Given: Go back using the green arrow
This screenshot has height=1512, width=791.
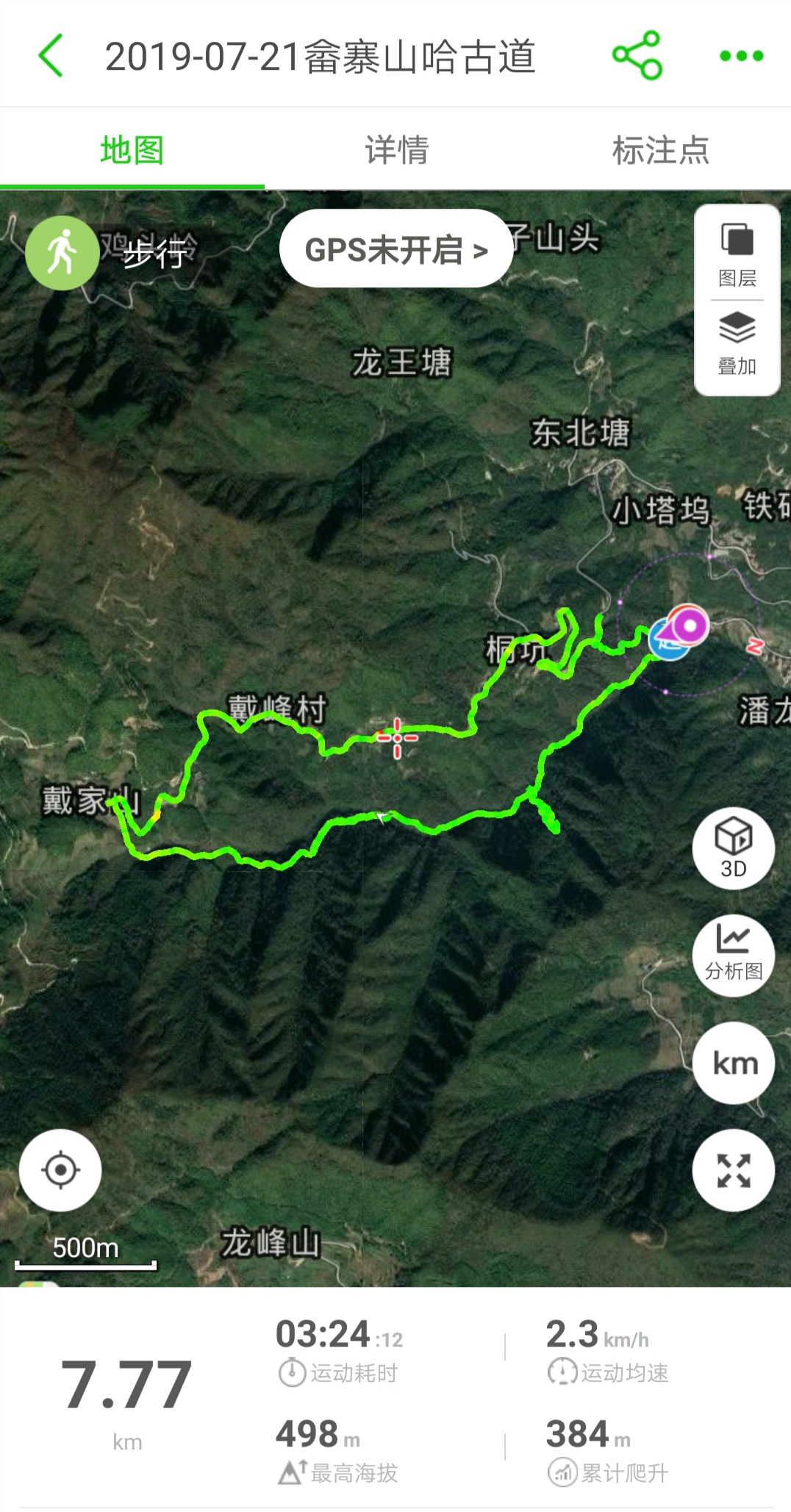Looking at the screenshot, I should (50, 56).
